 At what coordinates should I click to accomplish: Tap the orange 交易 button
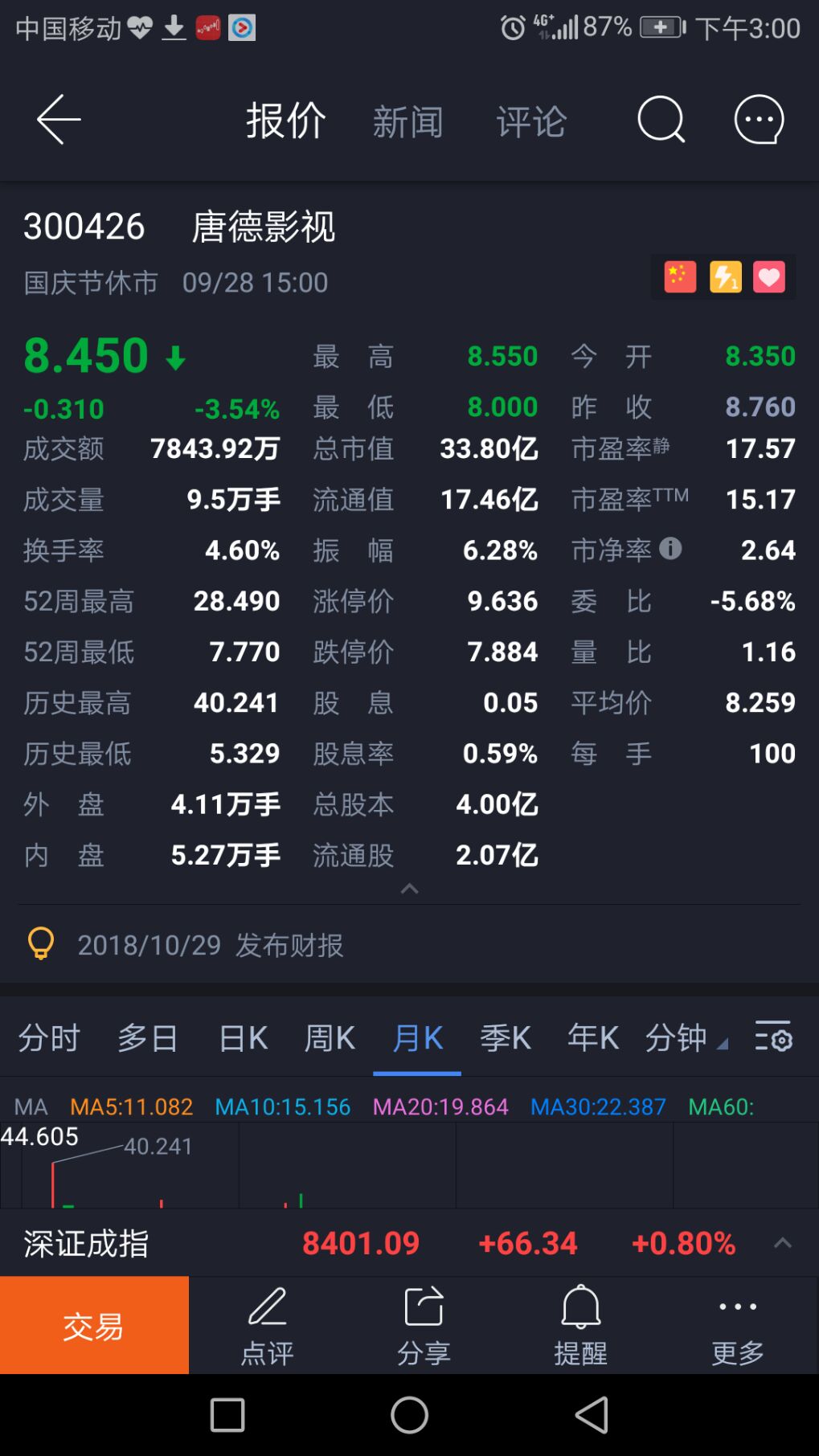tap(94, 1326)
